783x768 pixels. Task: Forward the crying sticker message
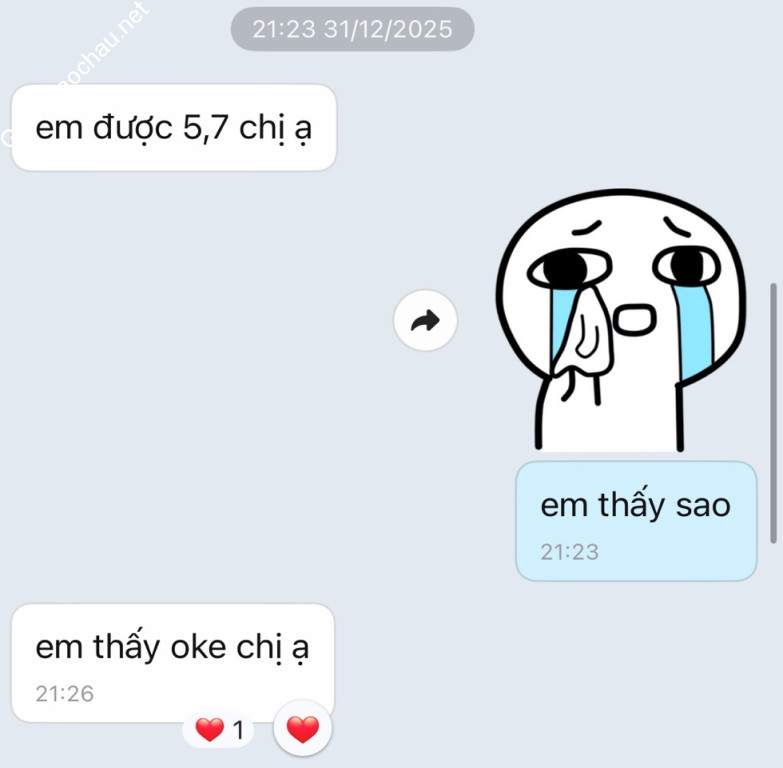pyautogui.click(x=425, y=321)
